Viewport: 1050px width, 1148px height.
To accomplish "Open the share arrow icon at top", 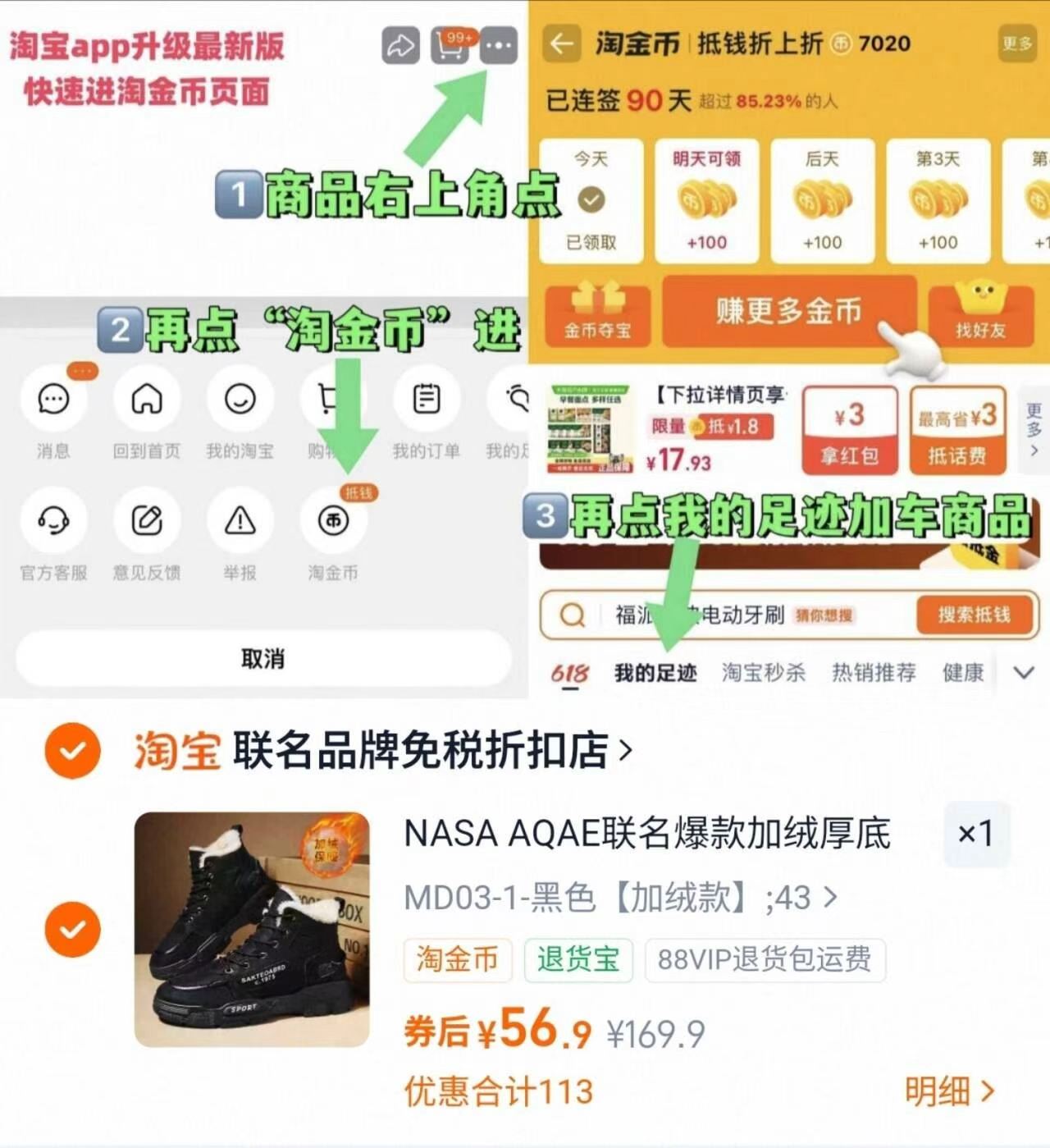I will coord(399,47).
